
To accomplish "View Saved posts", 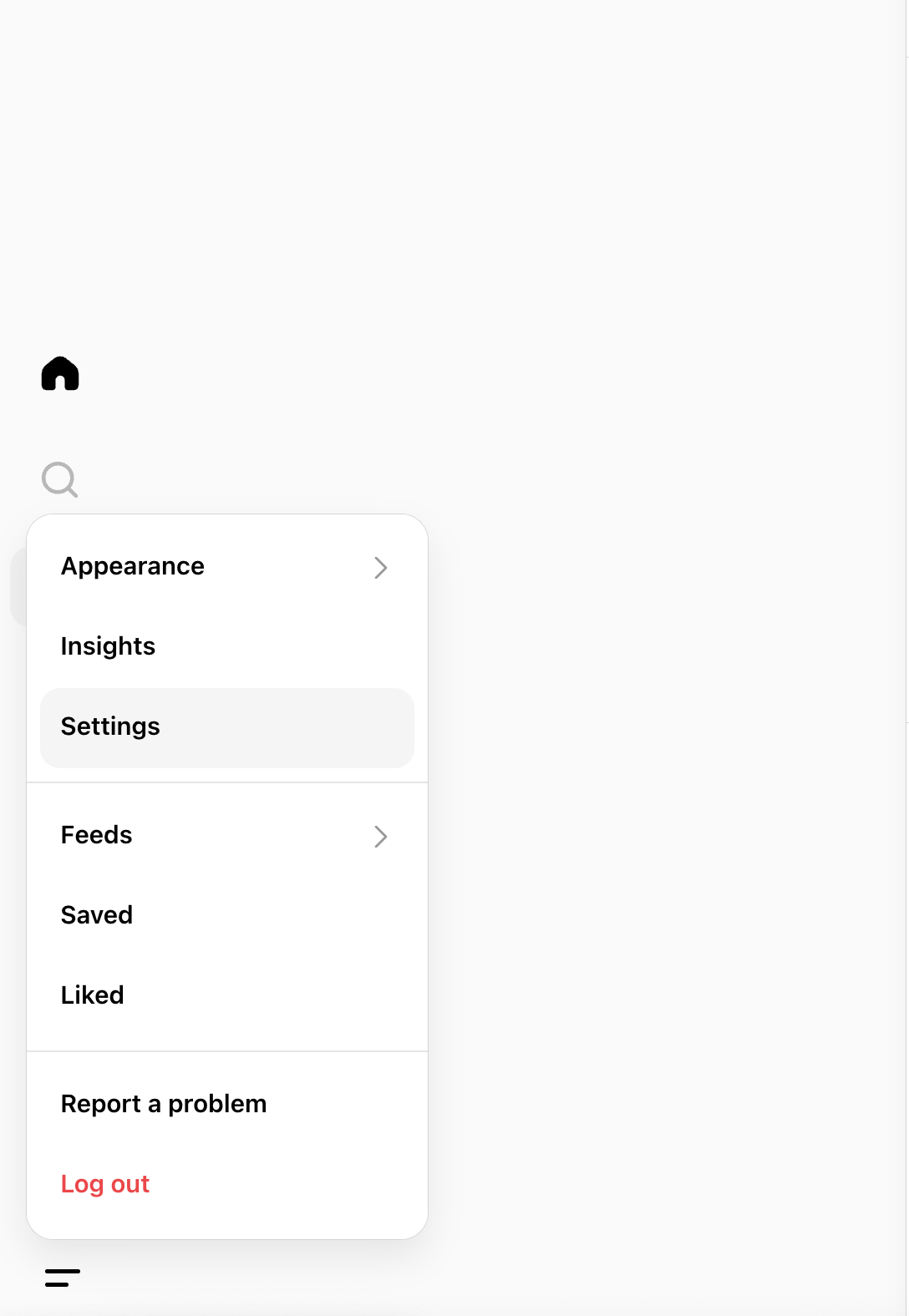I will click(x=226, y=915).
